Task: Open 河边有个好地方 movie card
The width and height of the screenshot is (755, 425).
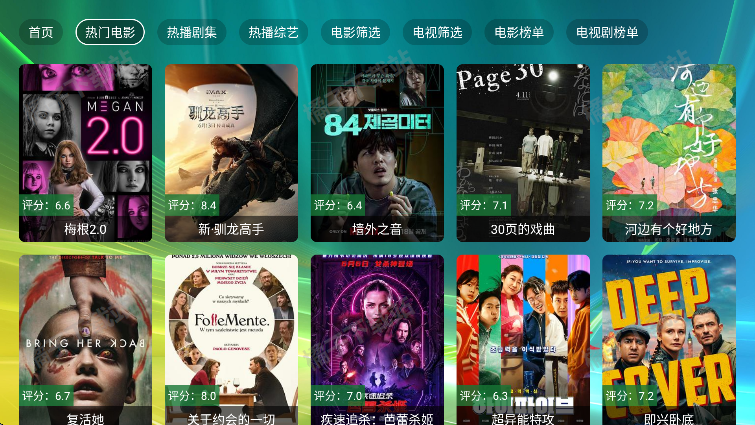Action: 668,150
